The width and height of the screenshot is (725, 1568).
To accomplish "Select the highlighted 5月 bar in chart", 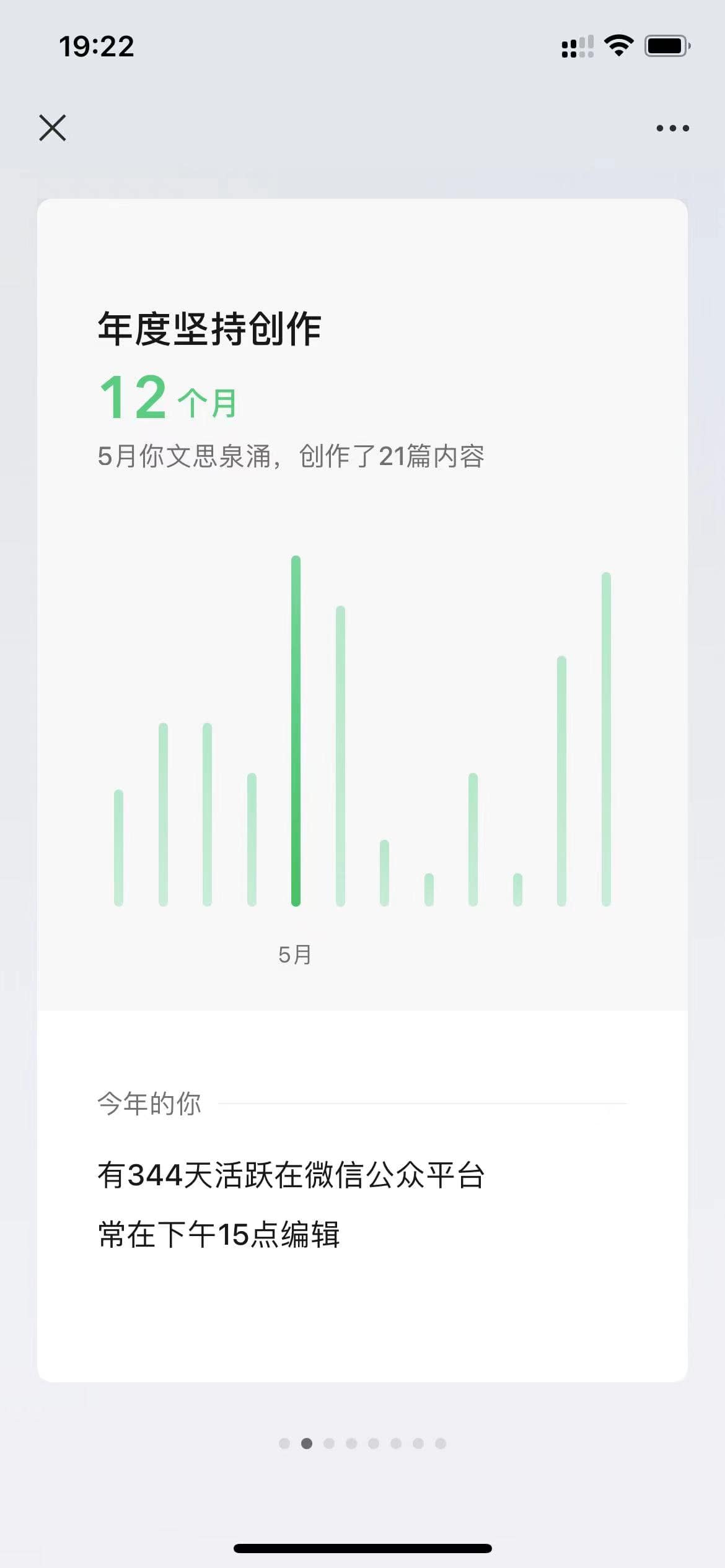I will coord(296,731).
